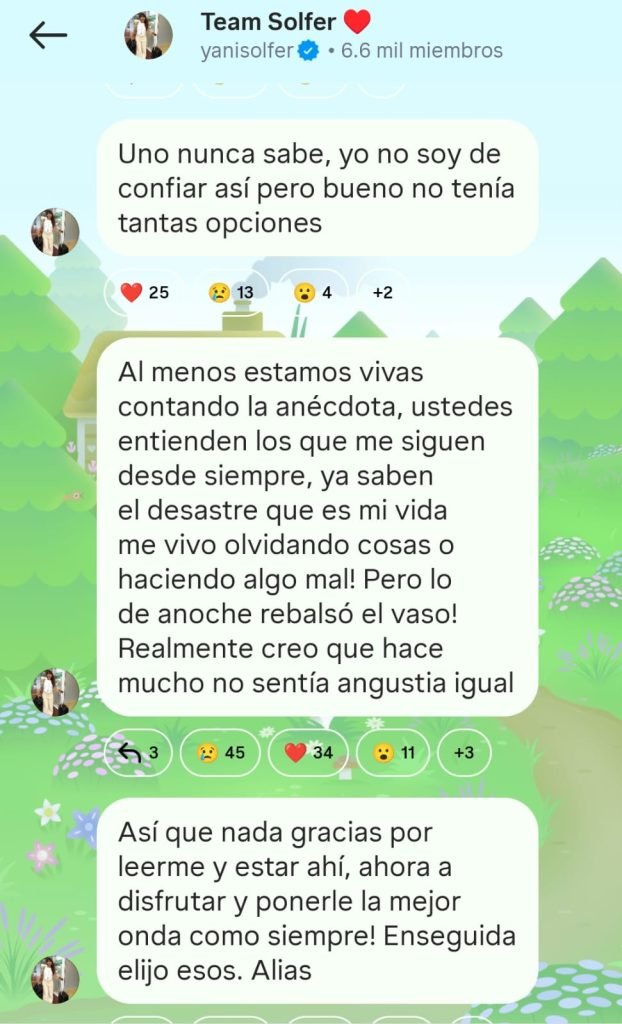Tap the heart reaction showing 25

point(144,292)
